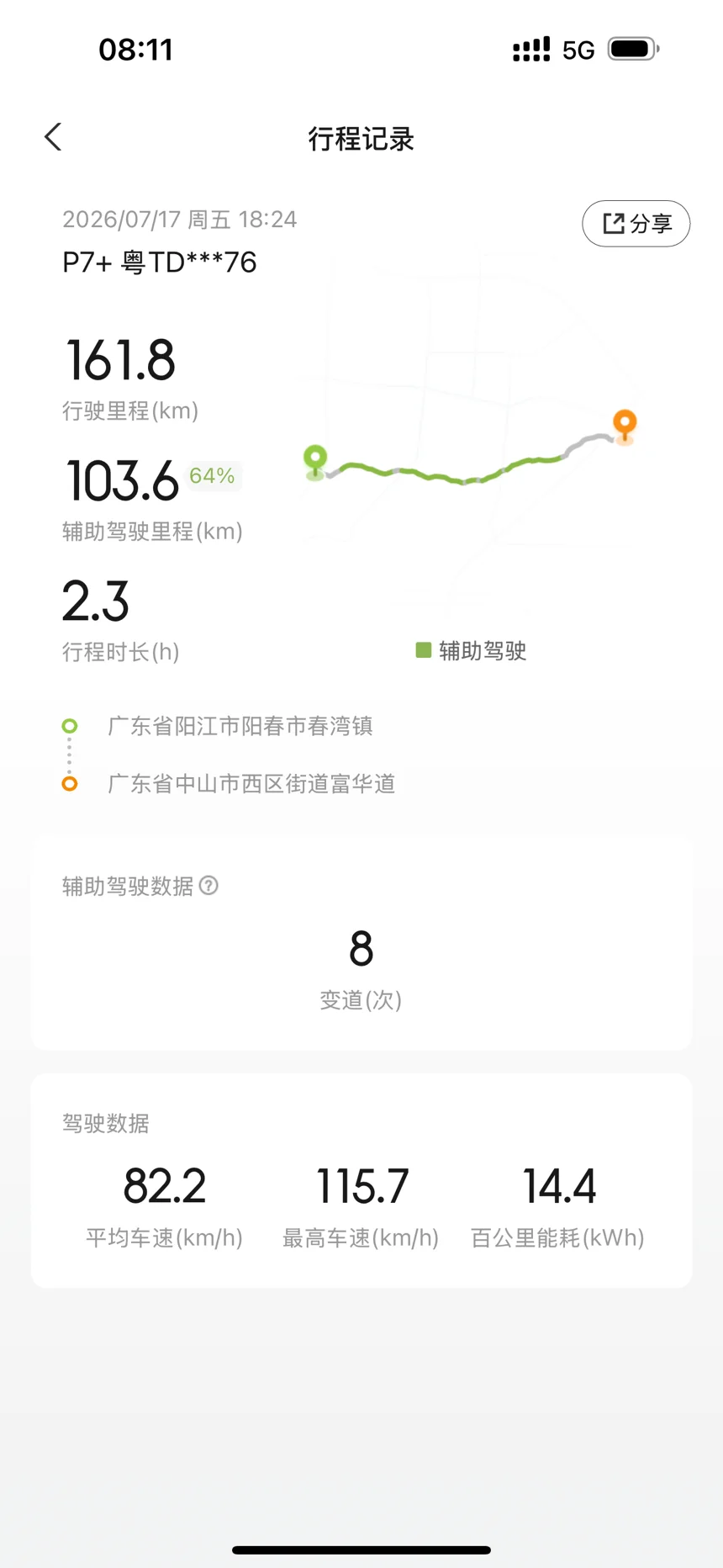Open the help icon beside 辅助驾驶数据
Image resolution: width=723 pixels, height=1568 pixels.
(209, 885)
